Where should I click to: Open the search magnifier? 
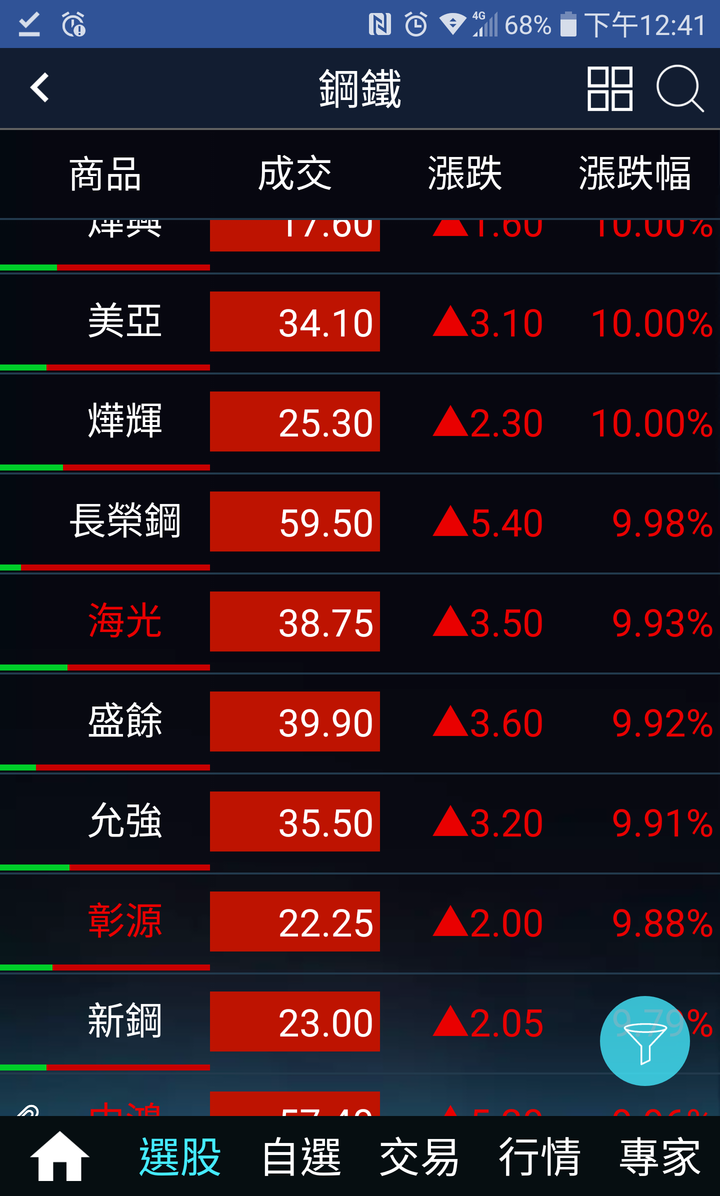point(680,89)
